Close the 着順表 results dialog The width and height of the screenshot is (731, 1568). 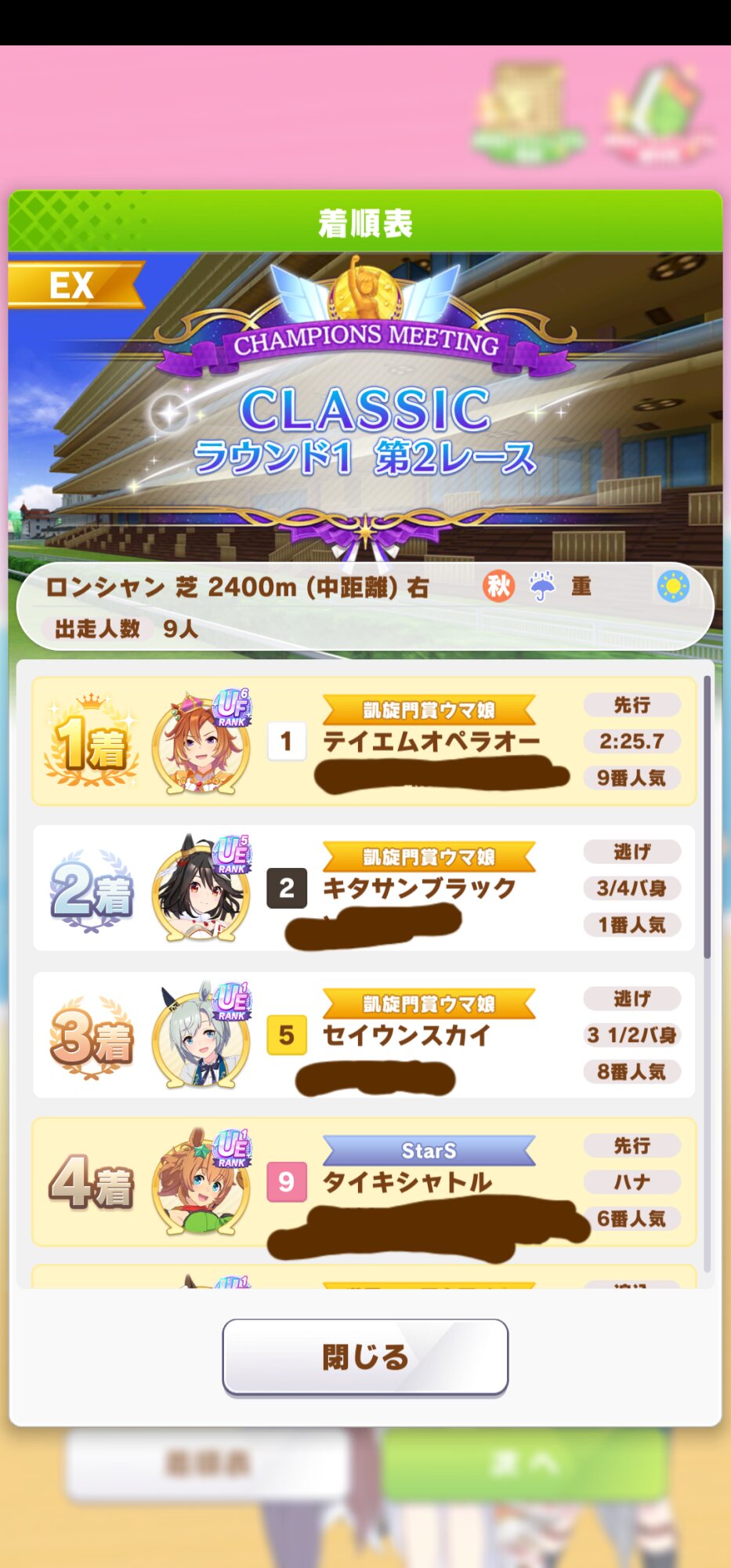(365, 1356)
